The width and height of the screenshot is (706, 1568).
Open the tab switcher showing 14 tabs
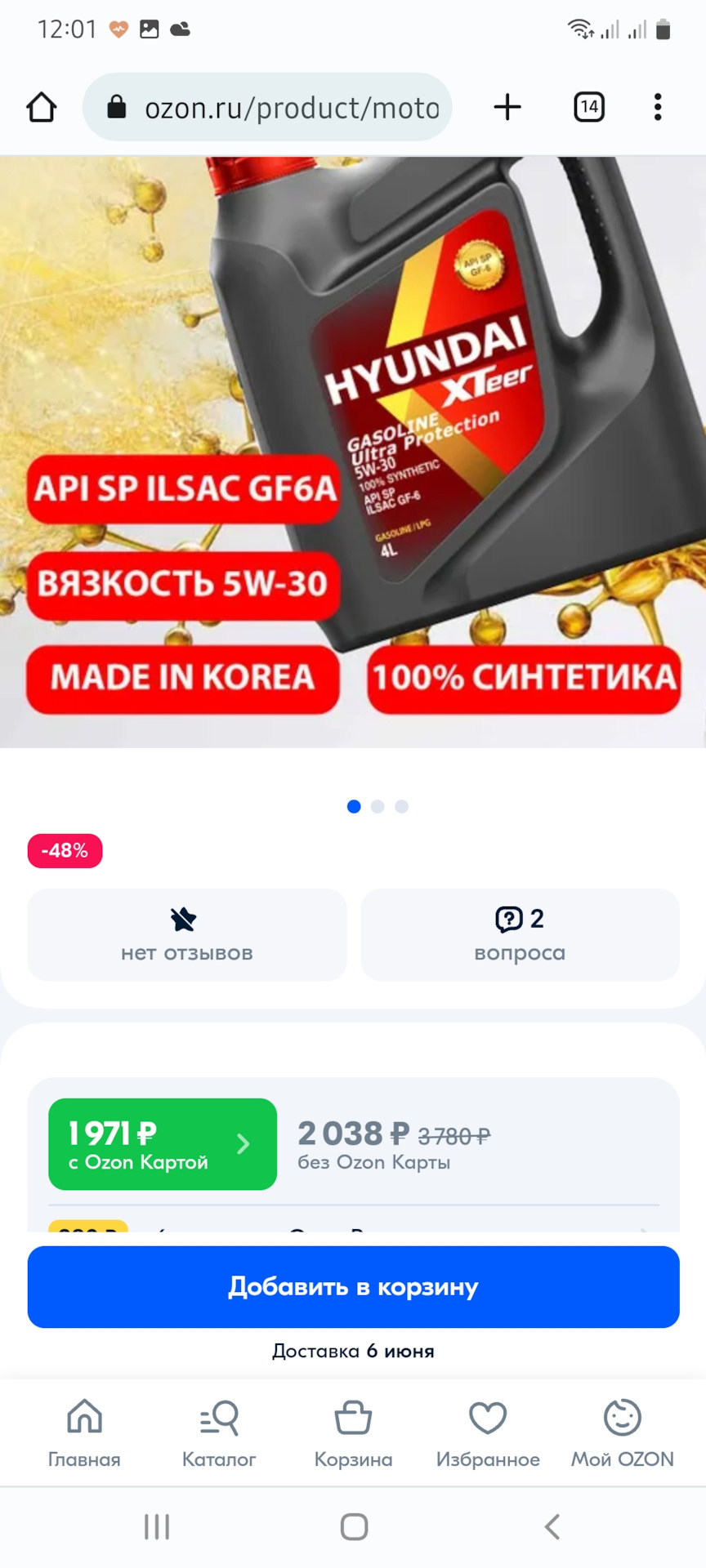tap(589, 107)
